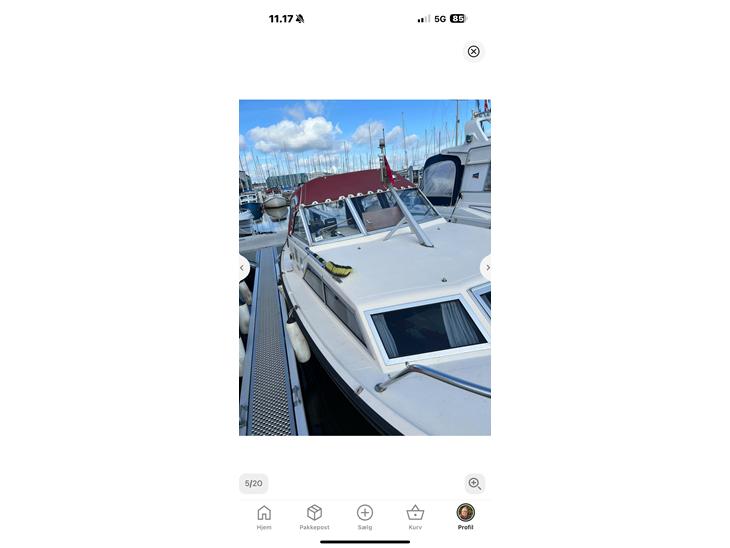The height and width of the screenshot is (548, 730).
Task: Open the Kurv basket tab
Action: pos(415,516)
